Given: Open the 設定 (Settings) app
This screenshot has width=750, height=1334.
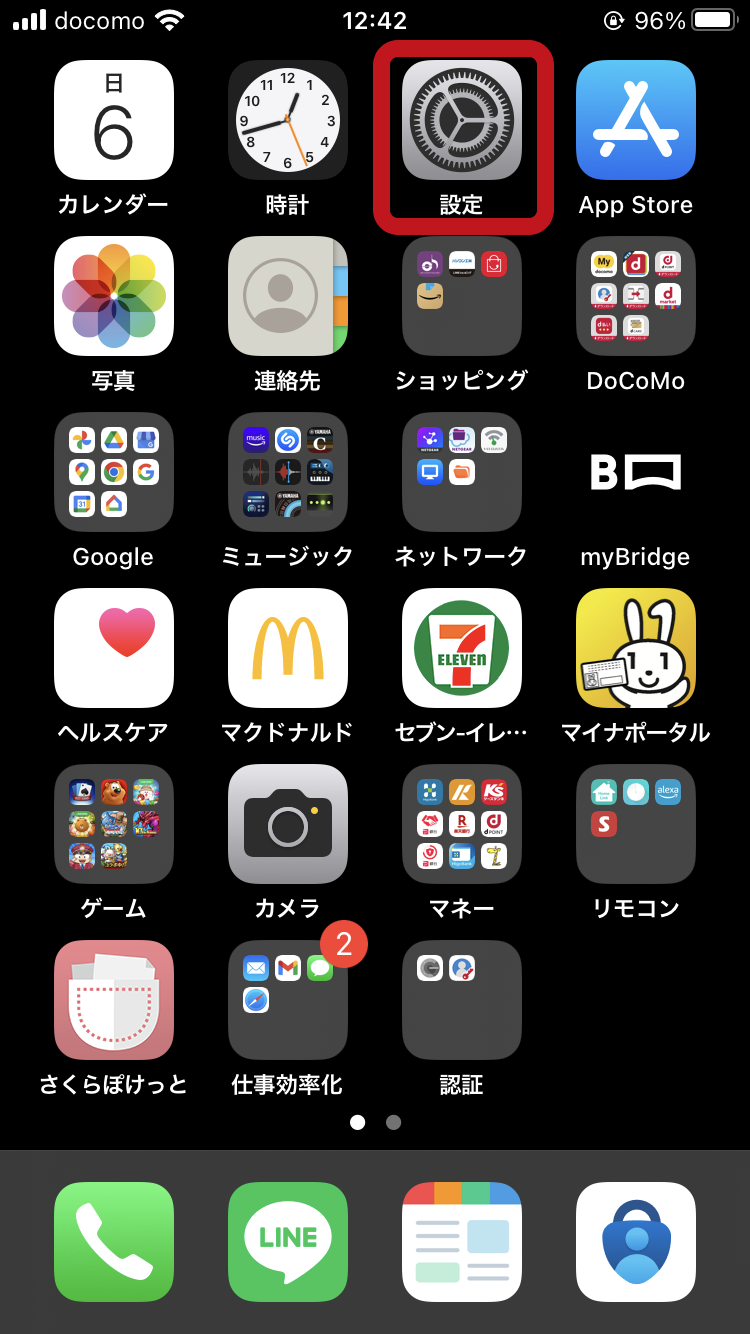Looking at the screenshot, I should click(x=462, y=120).
